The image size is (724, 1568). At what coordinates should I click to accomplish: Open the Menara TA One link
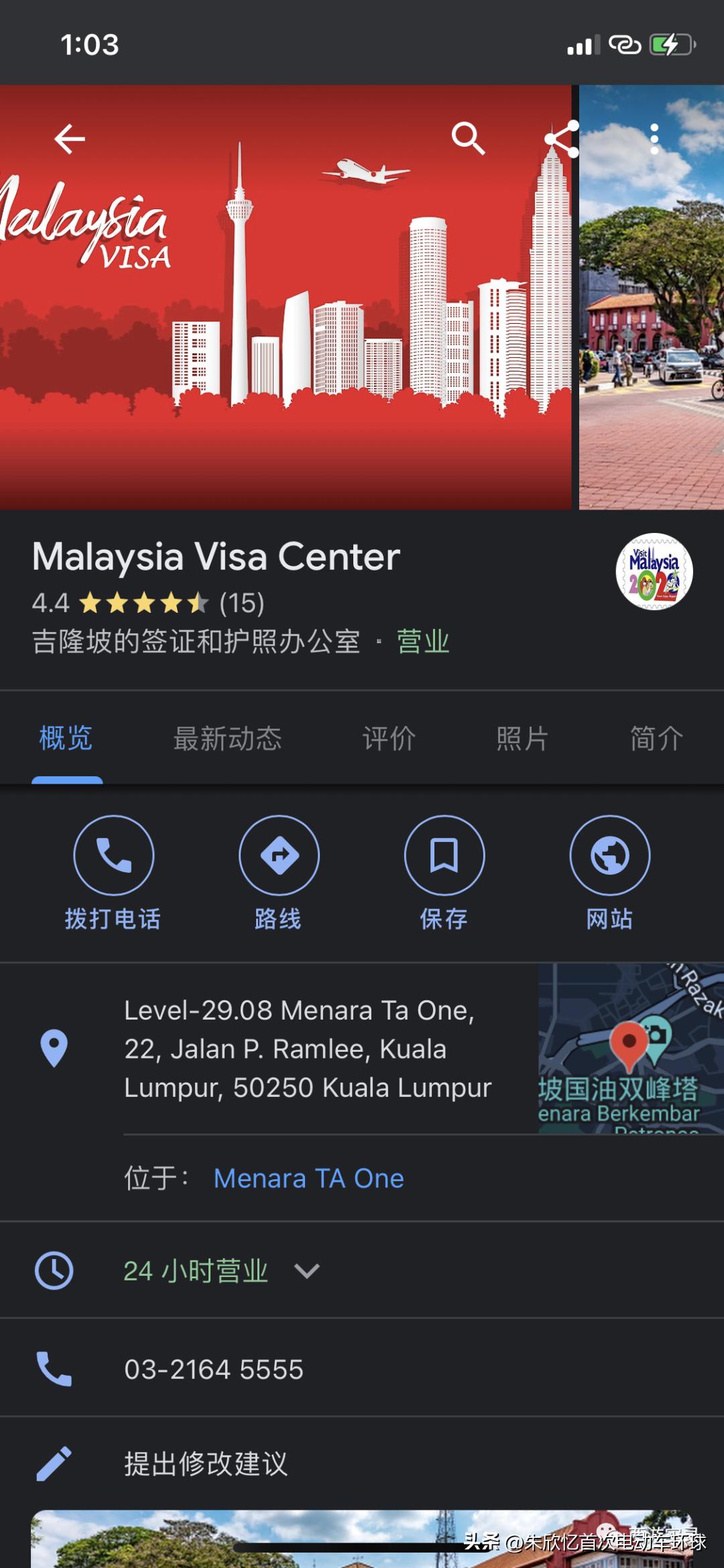pyautogui.click(x=308, y=1179)
